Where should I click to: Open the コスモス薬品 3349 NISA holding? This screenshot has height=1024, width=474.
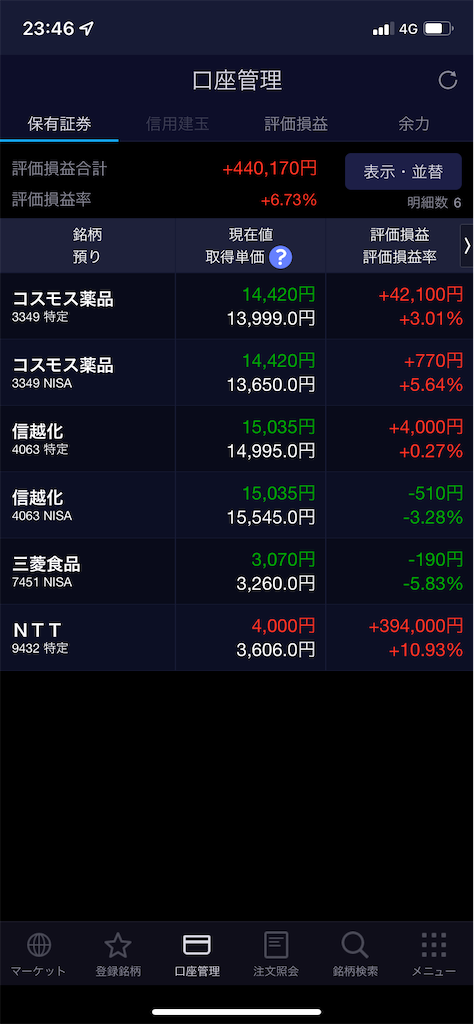(x=237, y=373)
